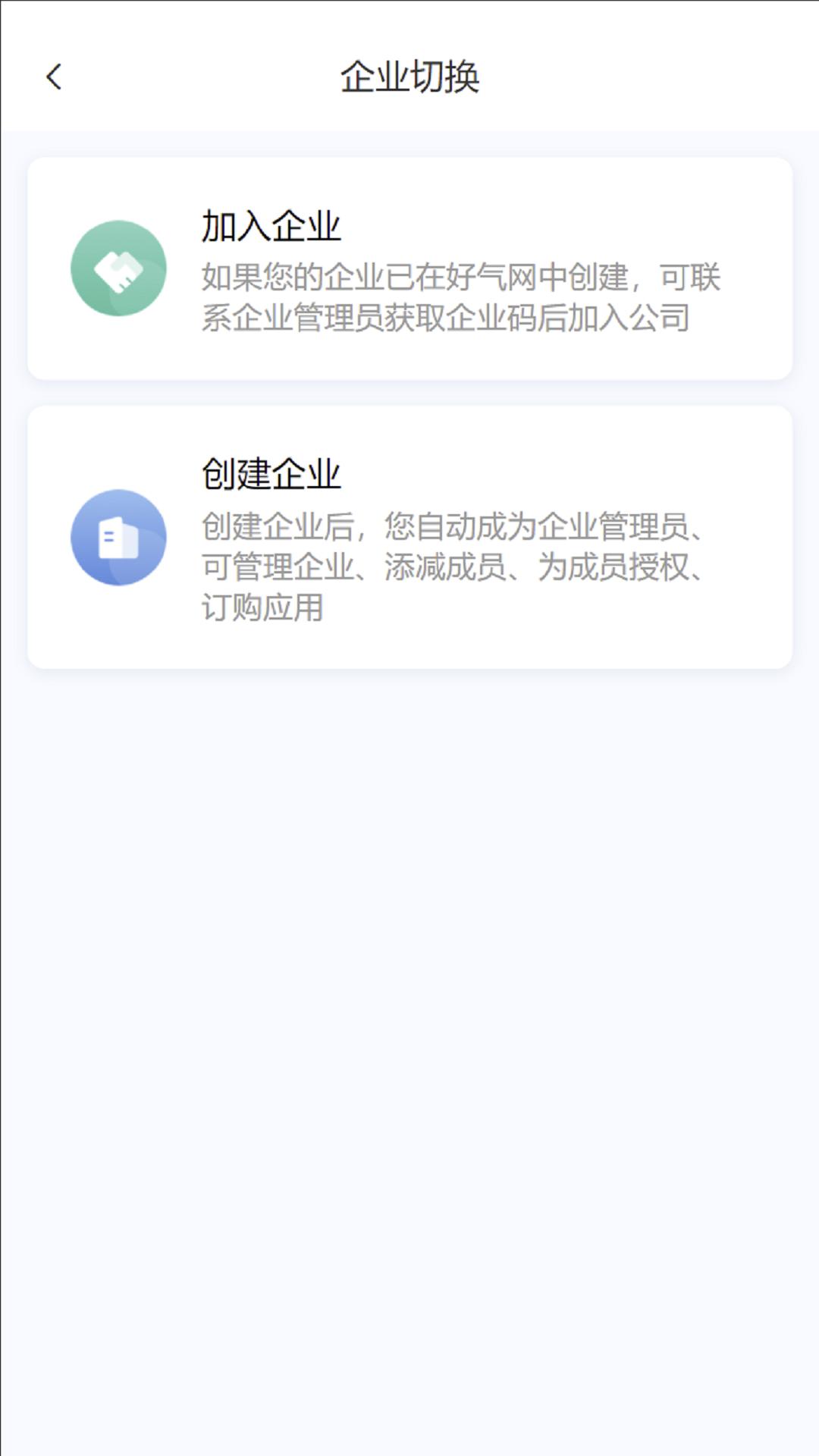Screen dimensions: 819x1456
Task: Go back using the top-left arrow
Action: (x=53, y=77)
